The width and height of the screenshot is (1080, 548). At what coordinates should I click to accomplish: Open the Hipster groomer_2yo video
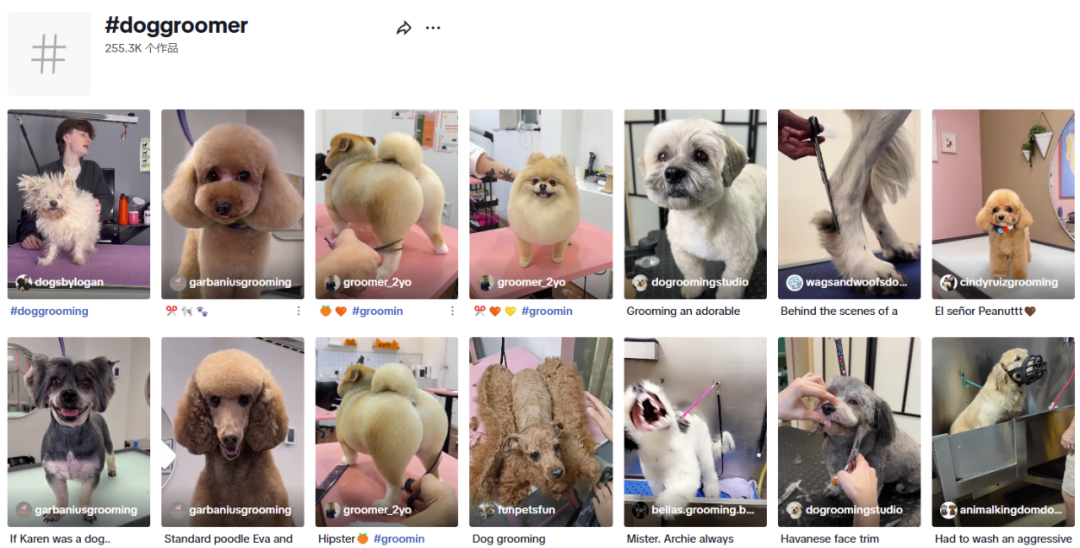pos(387,430)
